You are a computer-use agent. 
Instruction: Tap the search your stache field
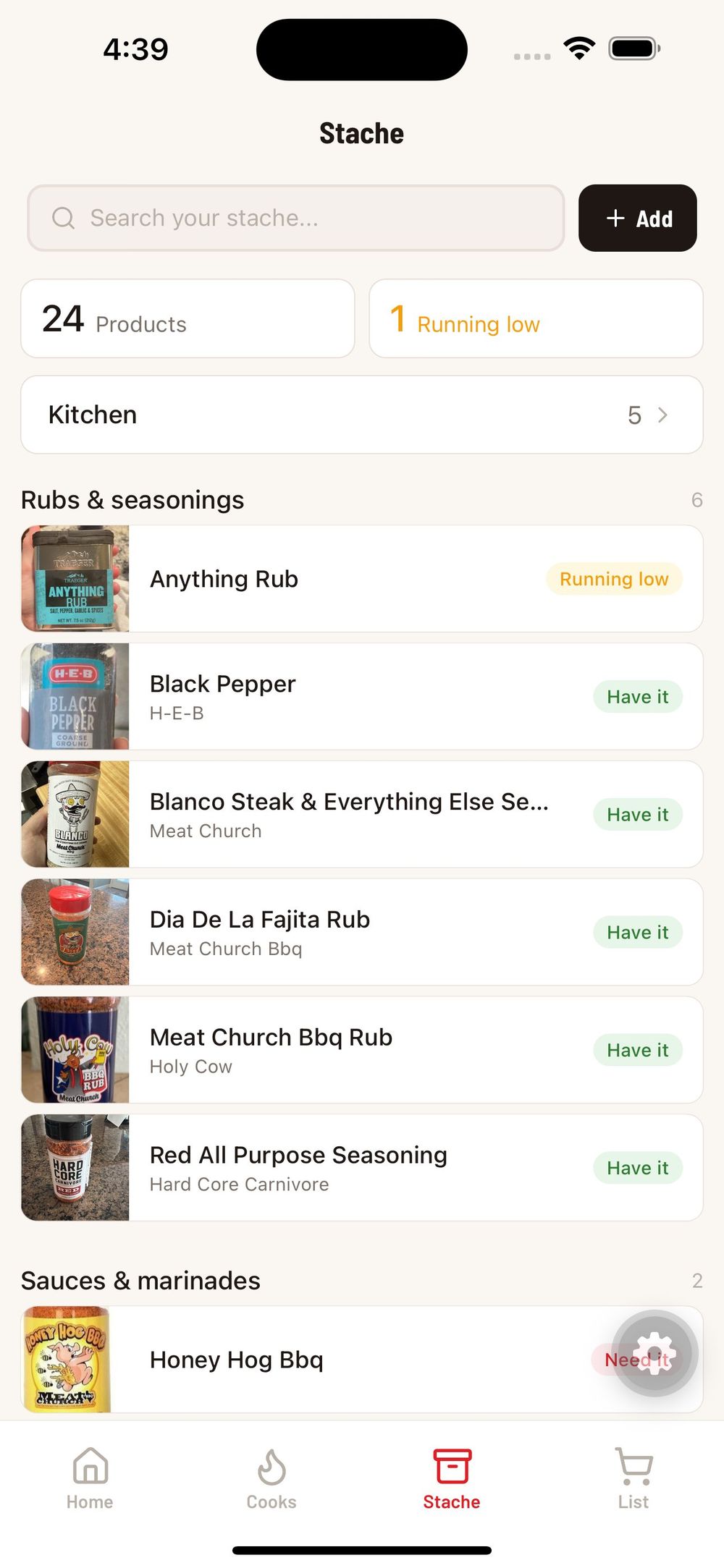295,218
